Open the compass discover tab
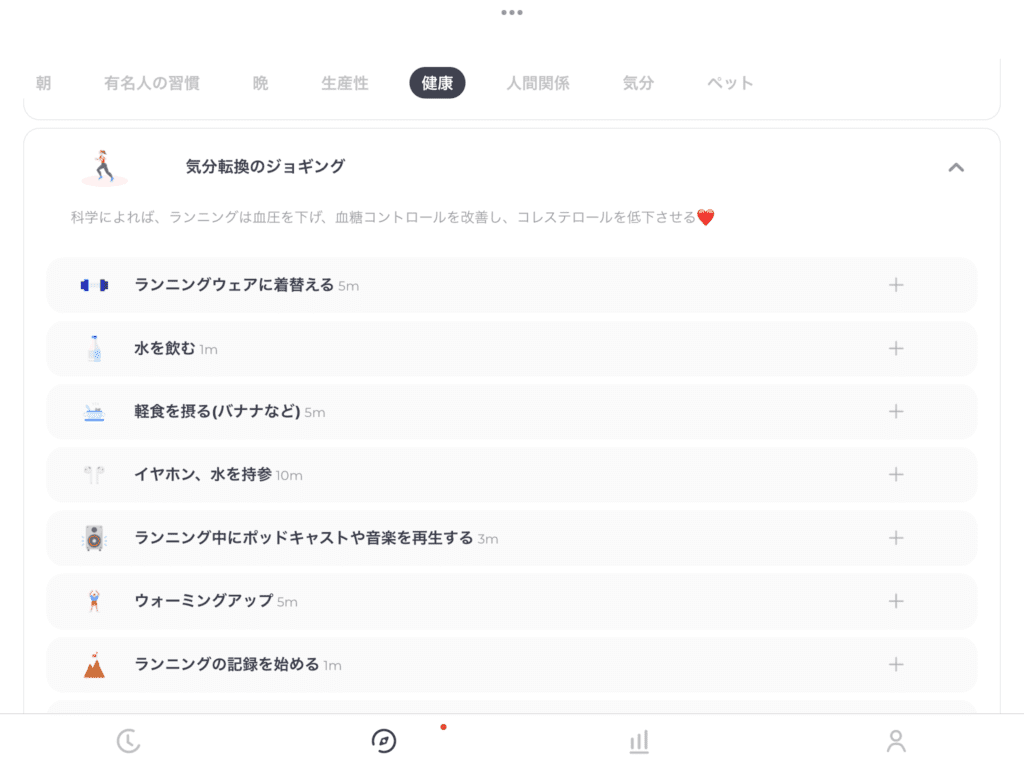Image resolution: width=1024 pixels, height=768 pixels. pos(384,741)
